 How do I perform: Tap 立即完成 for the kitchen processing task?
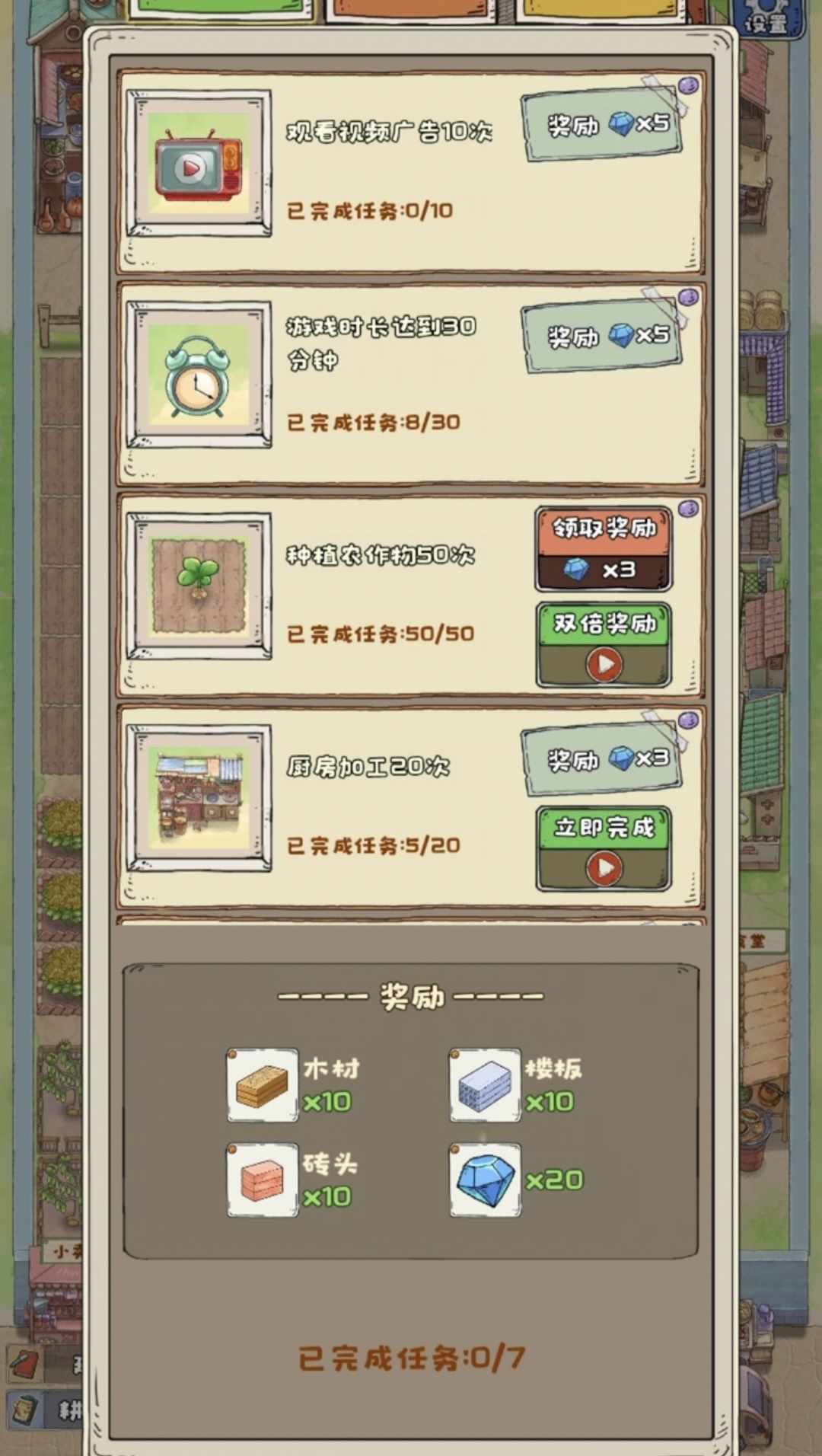pyautogui.click(x=604, y=848)
